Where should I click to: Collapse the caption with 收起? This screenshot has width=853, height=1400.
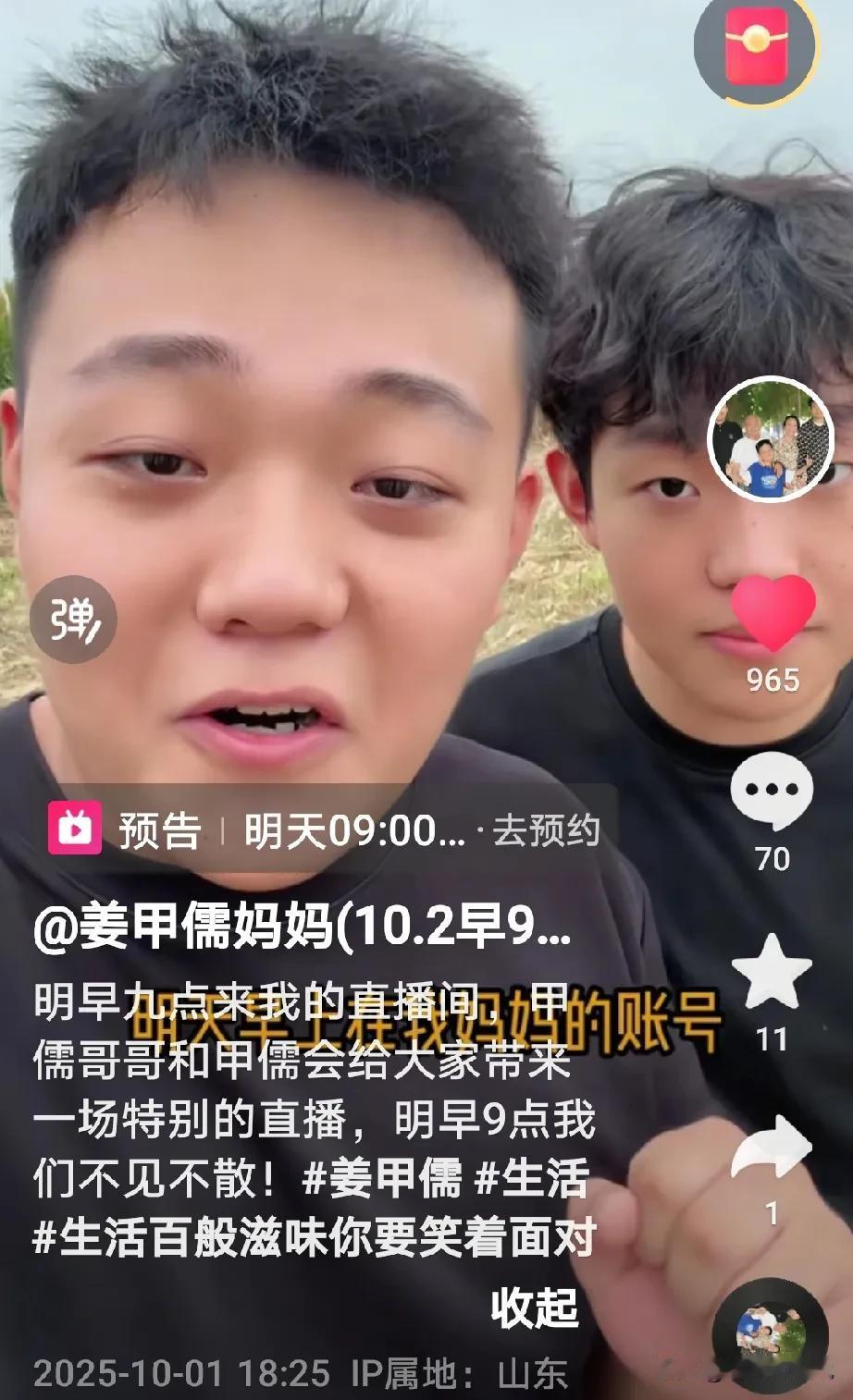[x=534, y=1306]
